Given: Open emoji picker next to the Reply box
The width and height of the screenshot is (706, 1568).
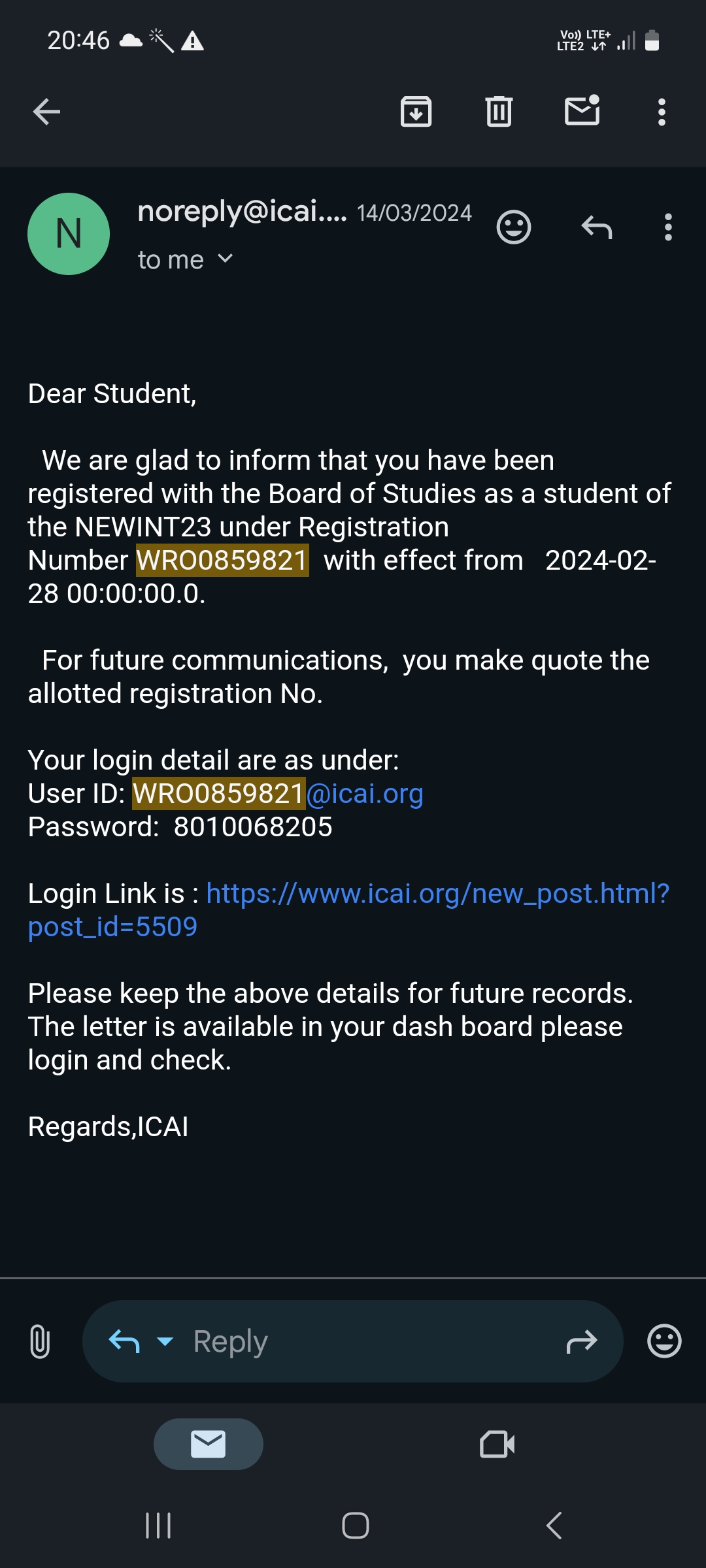Looking at the screenshot, I should pyautogui.click(x=664, y=1341).
